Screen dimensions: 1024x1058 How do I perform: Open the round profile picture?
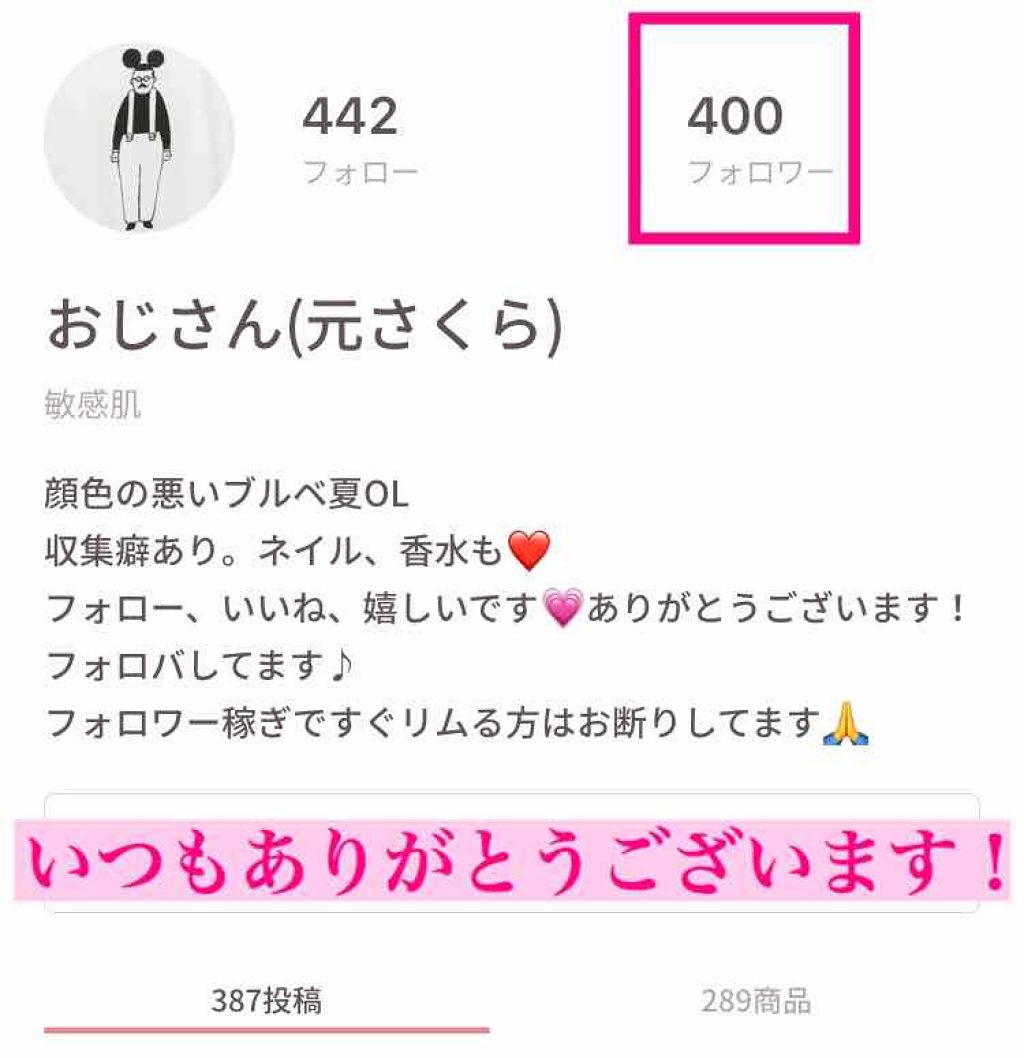139,137
